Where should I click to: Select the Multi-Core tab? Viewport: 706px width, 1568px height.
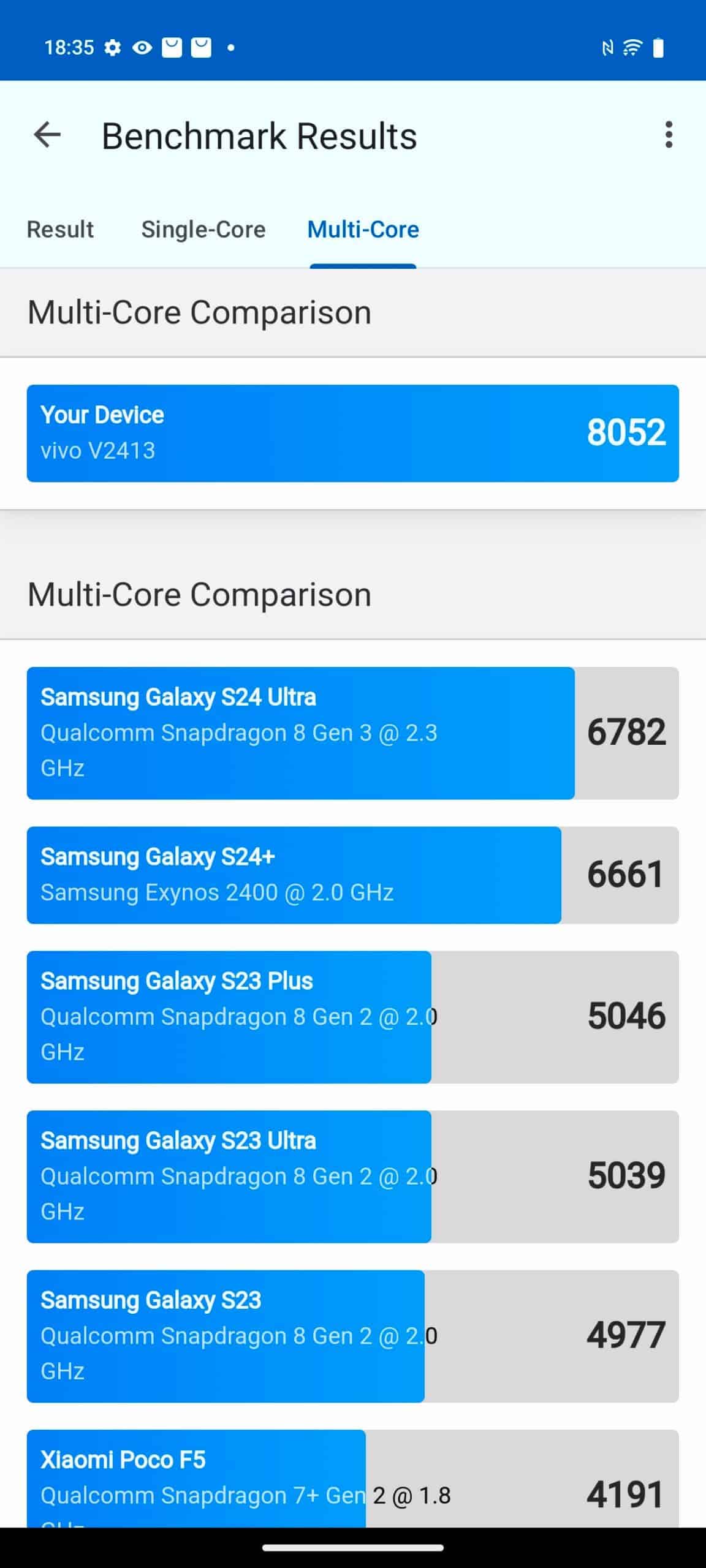tap(363, 230)
